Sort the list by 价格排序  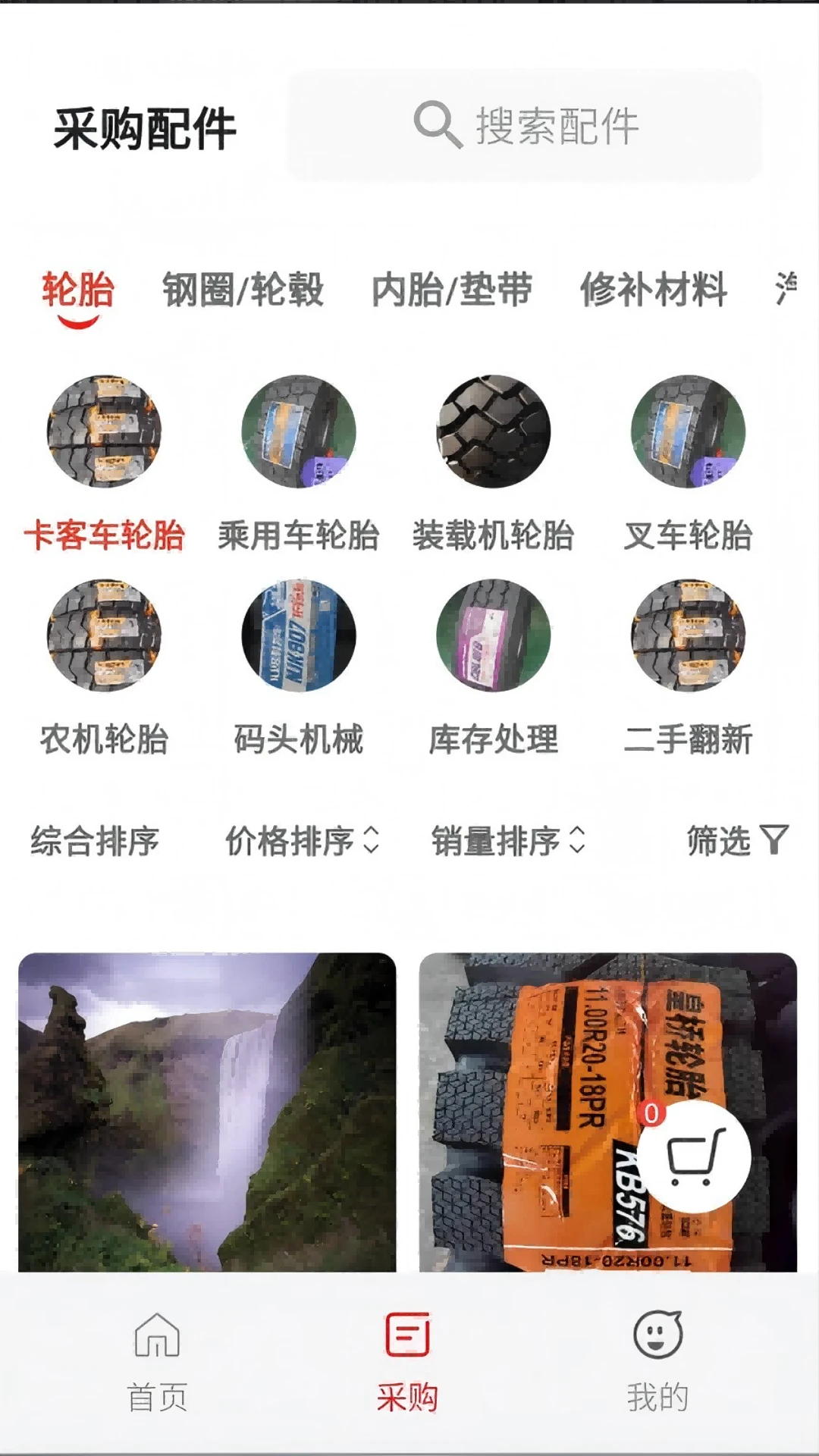tap(302, 841)
